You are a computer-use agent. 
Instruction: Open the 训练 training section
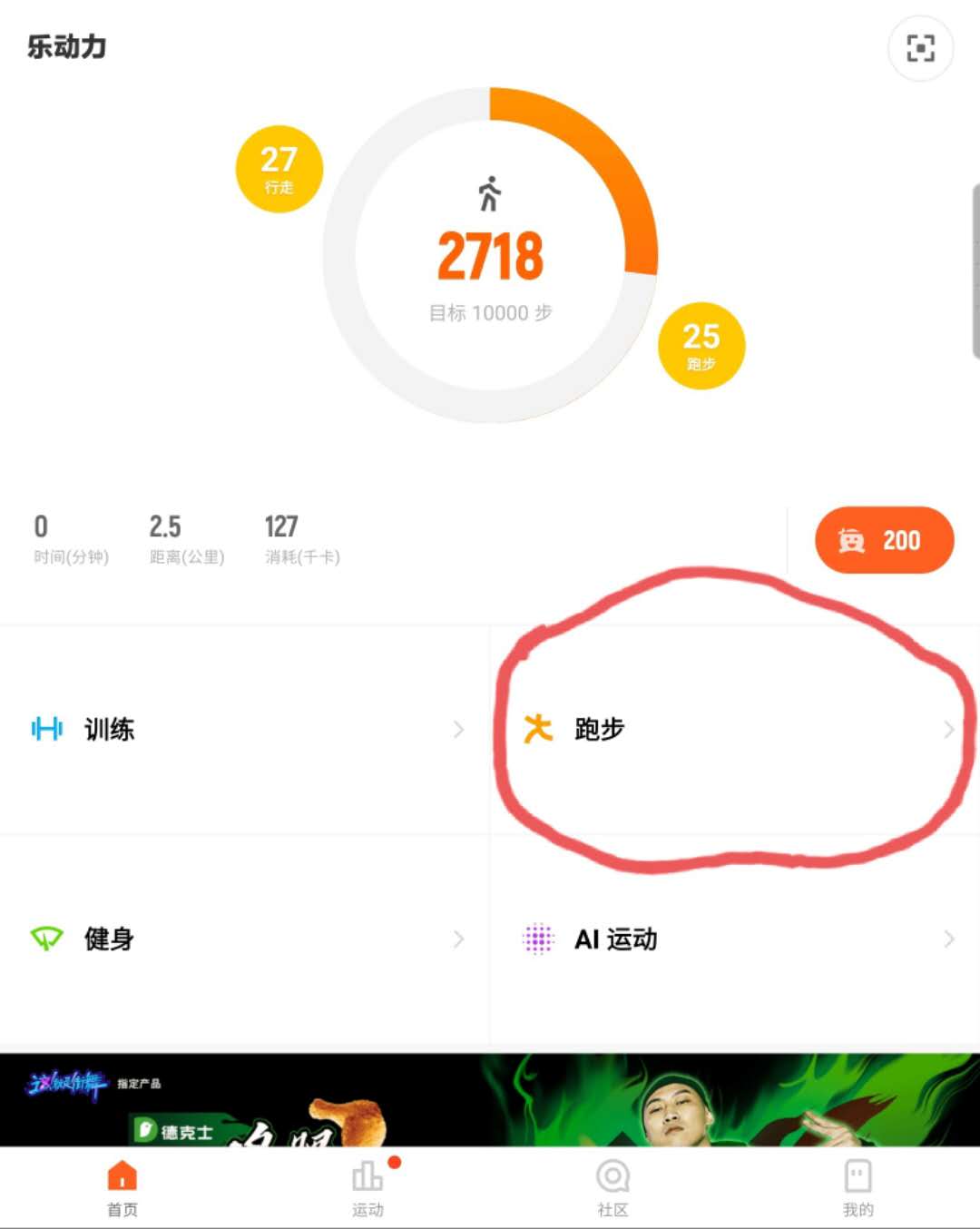245,729
